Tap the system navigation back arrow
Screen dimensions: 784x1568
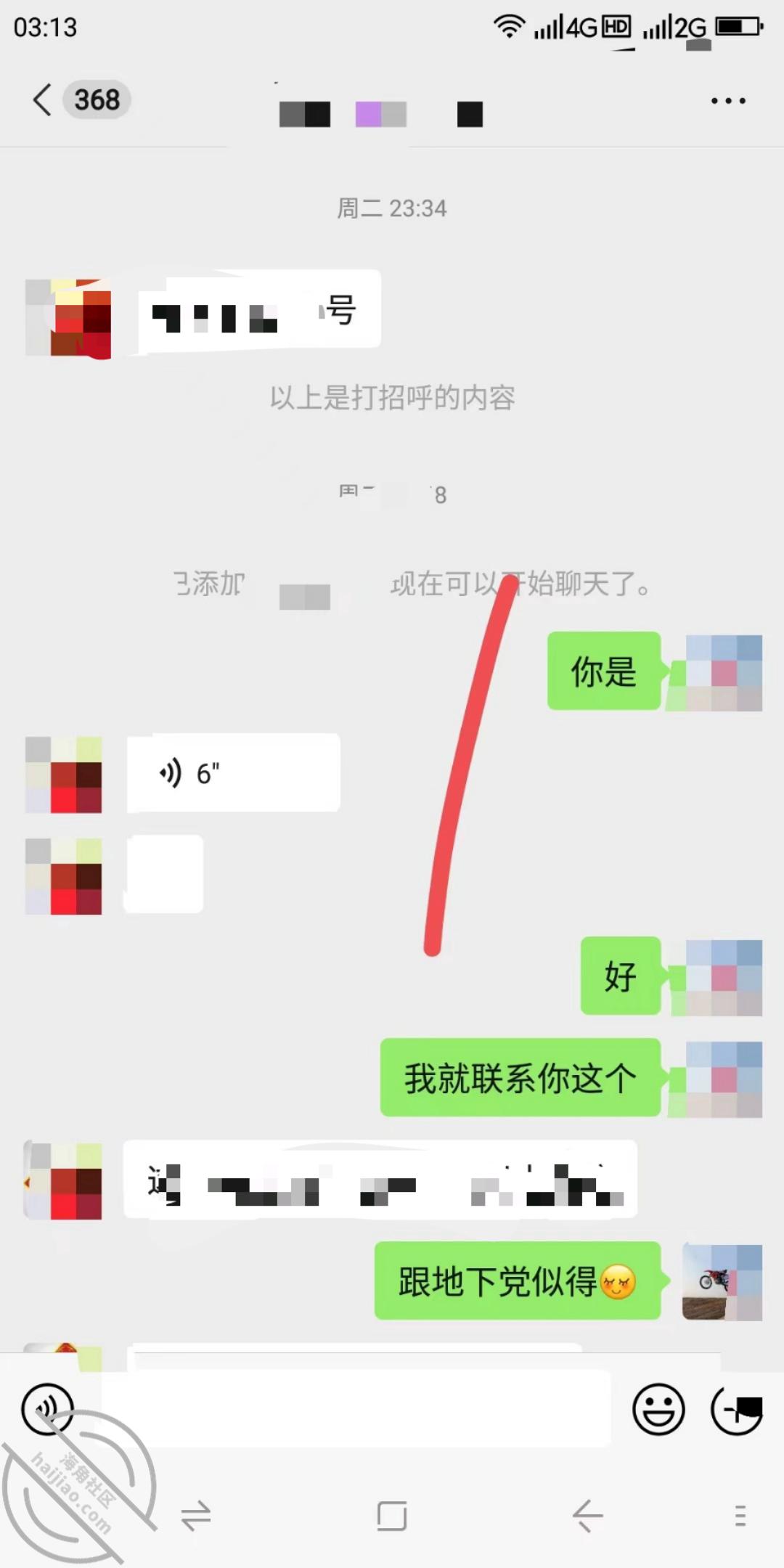587,1516
